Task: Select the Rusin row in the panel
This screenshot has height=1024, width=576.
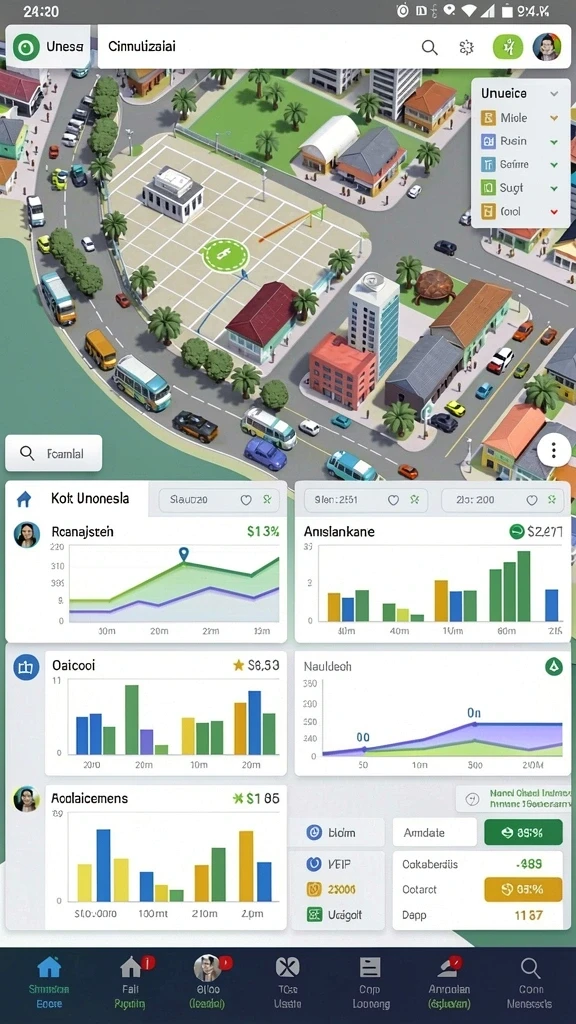Action: [520, 141]
